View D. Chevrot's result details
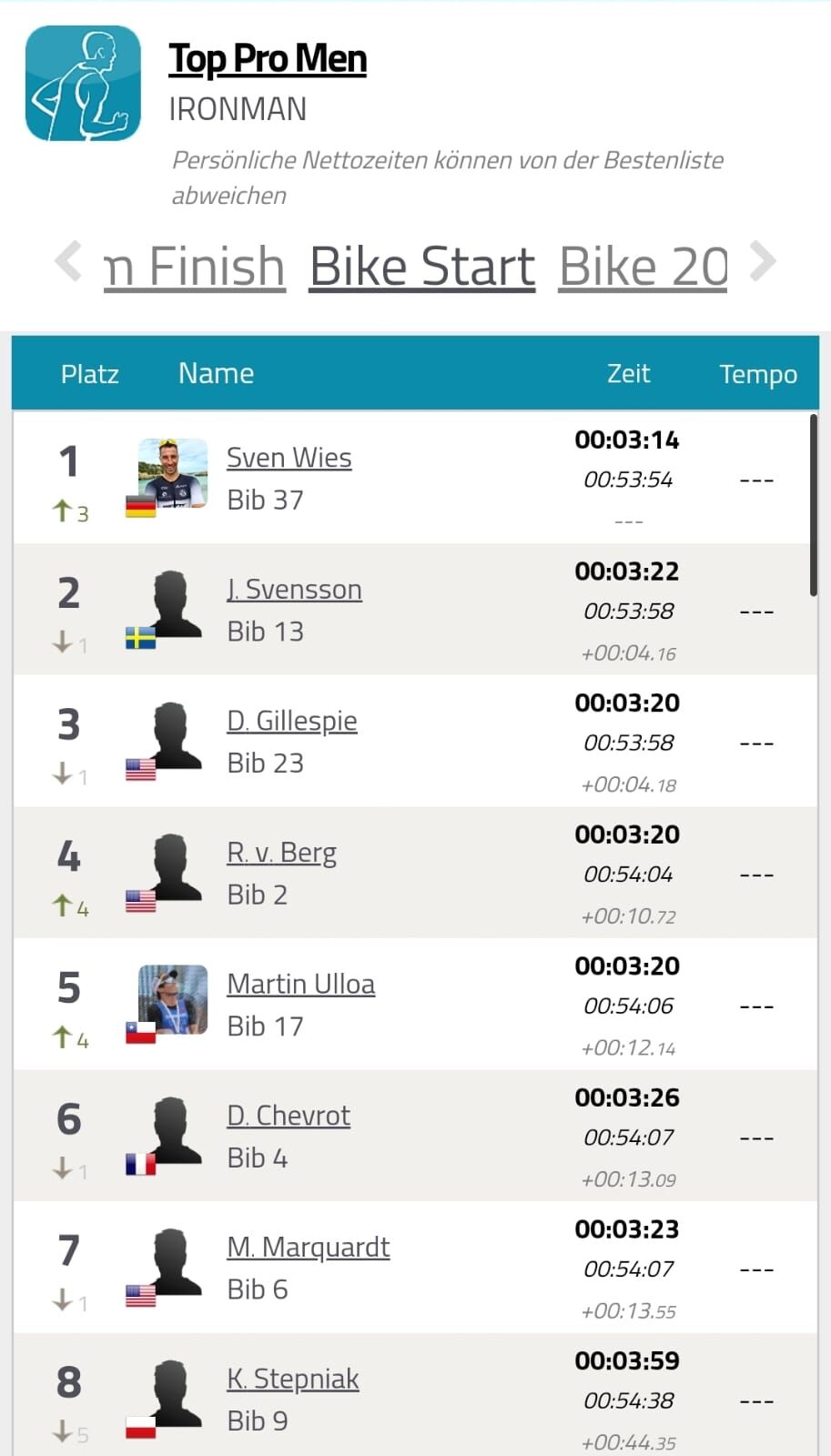The height and width of the screenshot is (1456, 831). 289,1116
